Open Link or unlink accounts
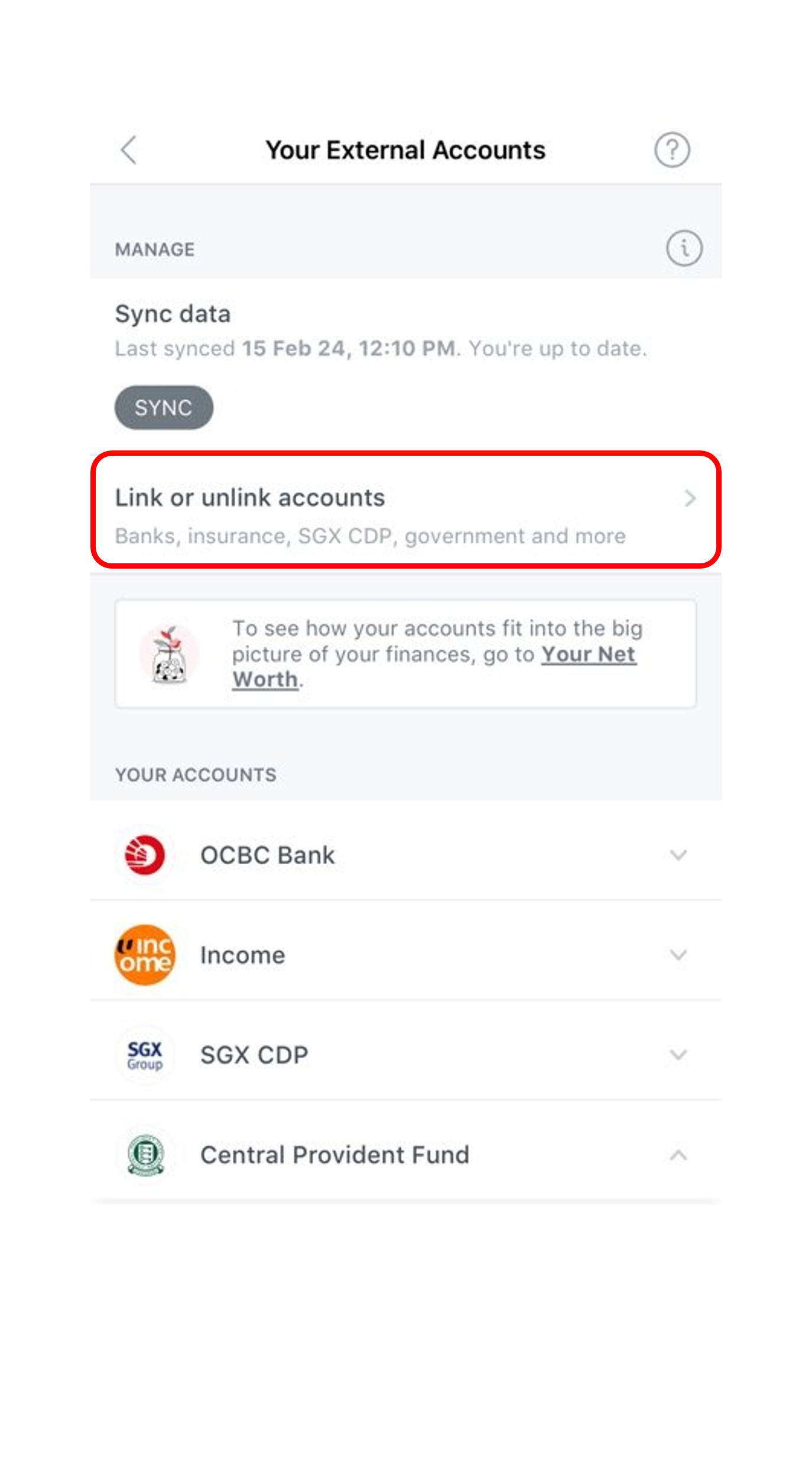Viewport: 812px width, 1463px height. (405, 510)
